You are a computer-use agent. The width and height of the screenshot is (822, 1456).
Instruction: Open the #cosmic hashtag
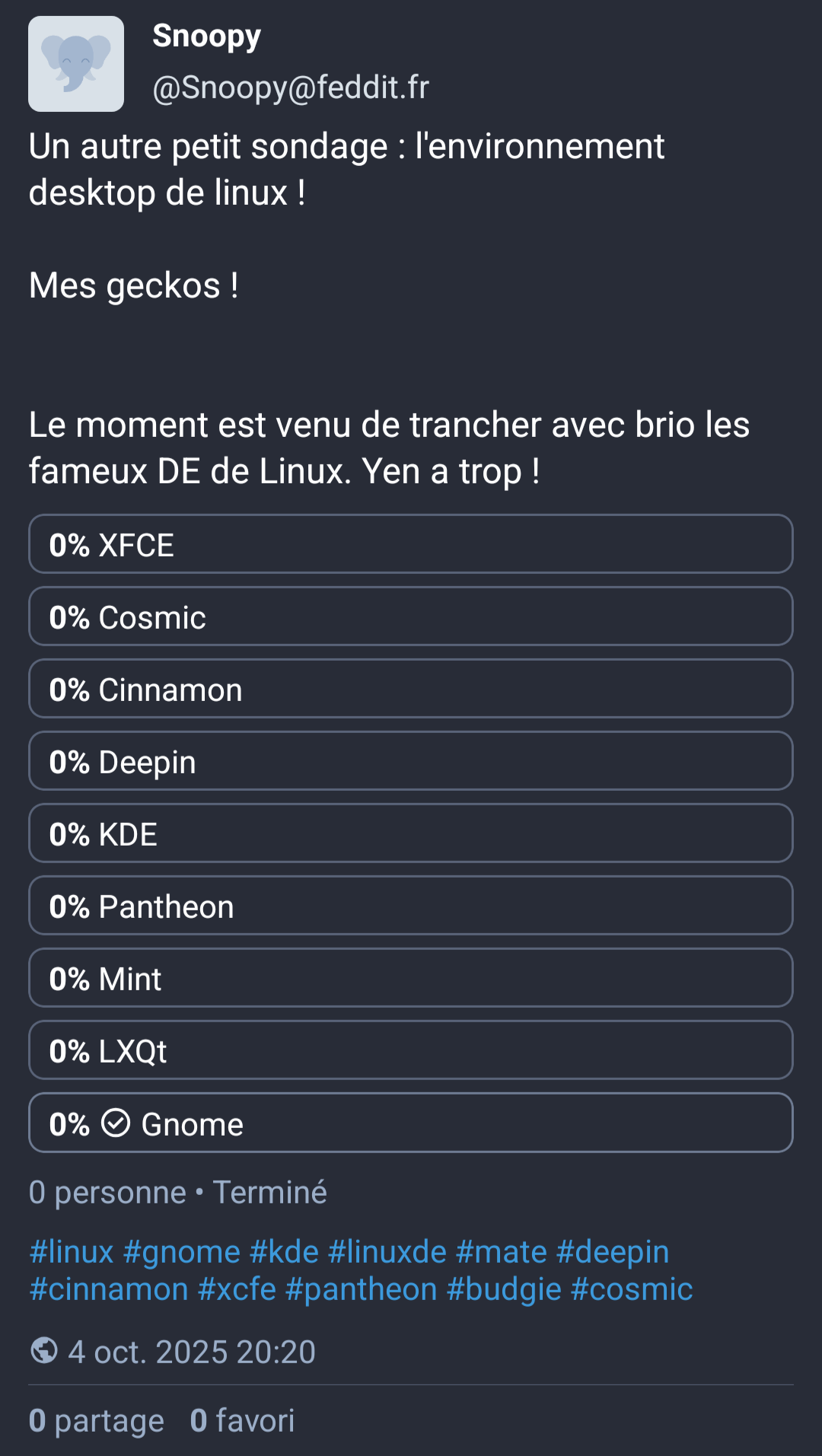pyautogui.click(x=632, y=1290)
